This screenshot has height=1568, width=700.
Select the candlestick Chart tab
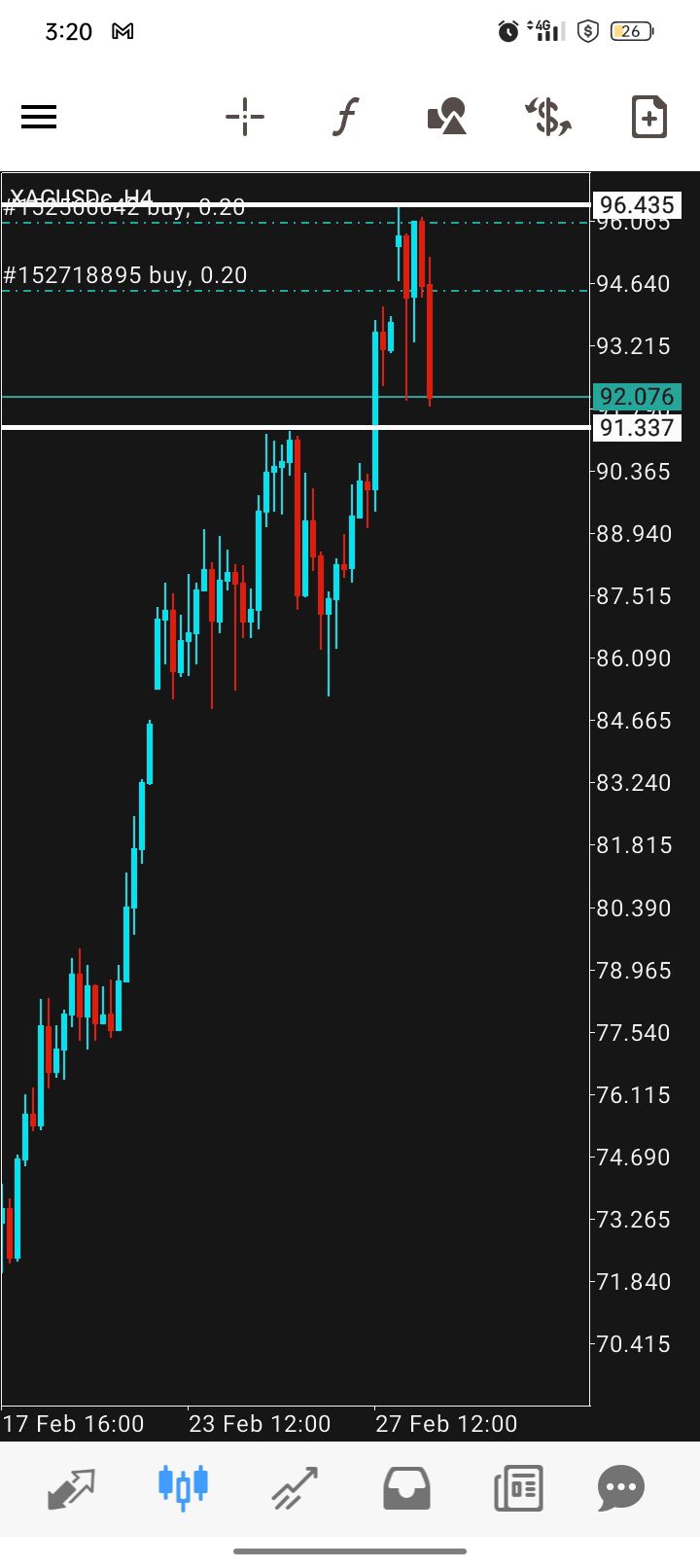pos(183,1487)
